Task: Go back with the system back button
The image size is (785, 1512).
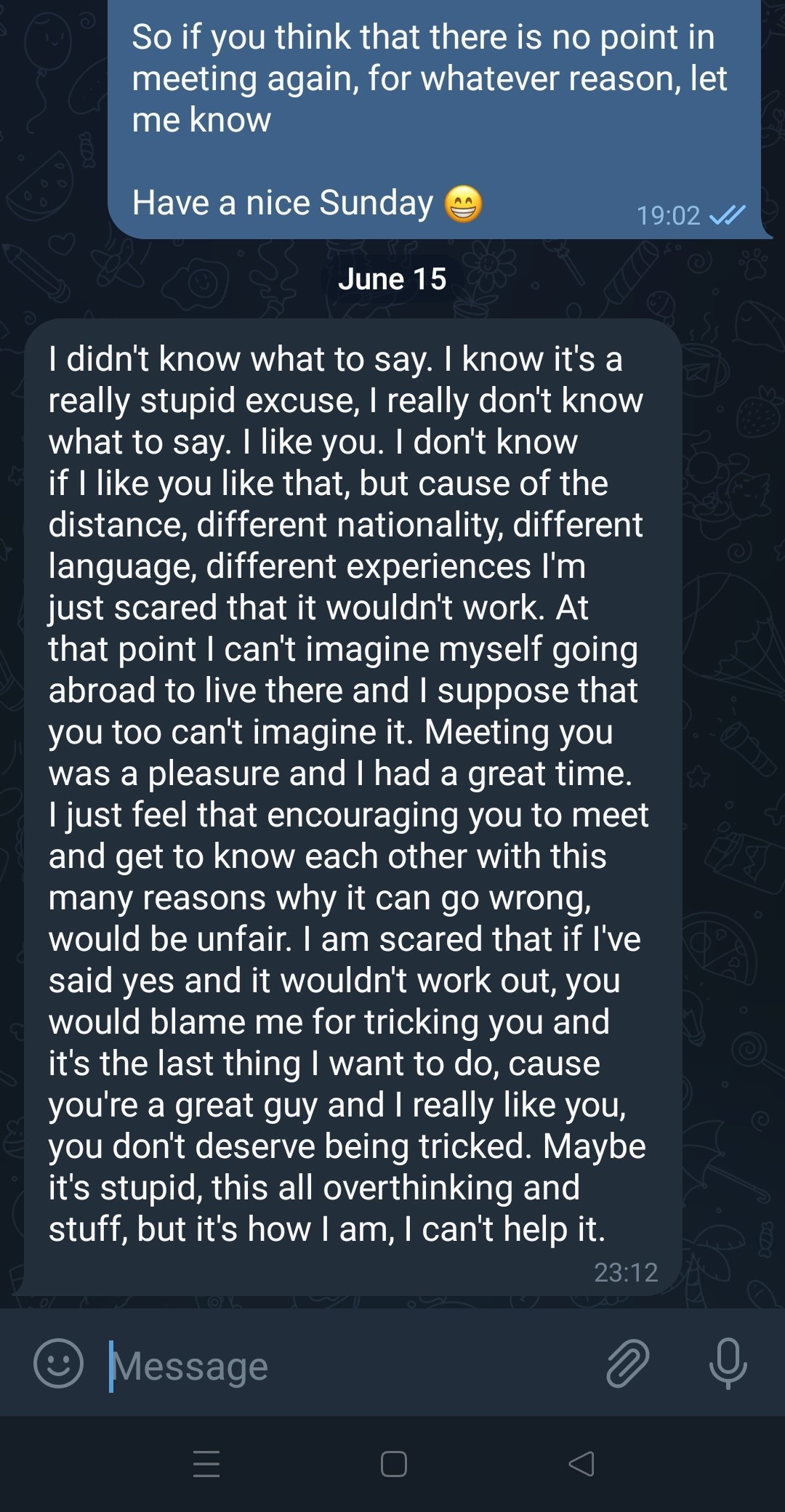Action: (581, 1463)
